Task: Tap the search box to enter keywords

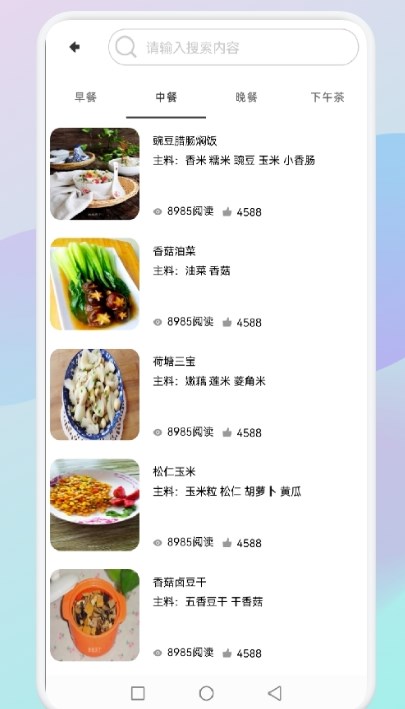Action: pos(233,47)
